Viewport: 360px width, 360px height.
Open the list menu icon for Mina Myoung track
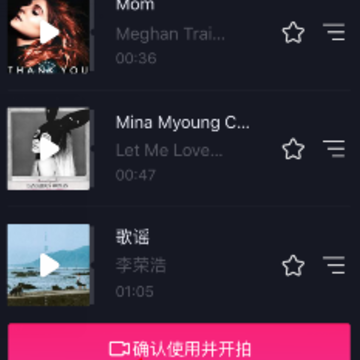334,148
